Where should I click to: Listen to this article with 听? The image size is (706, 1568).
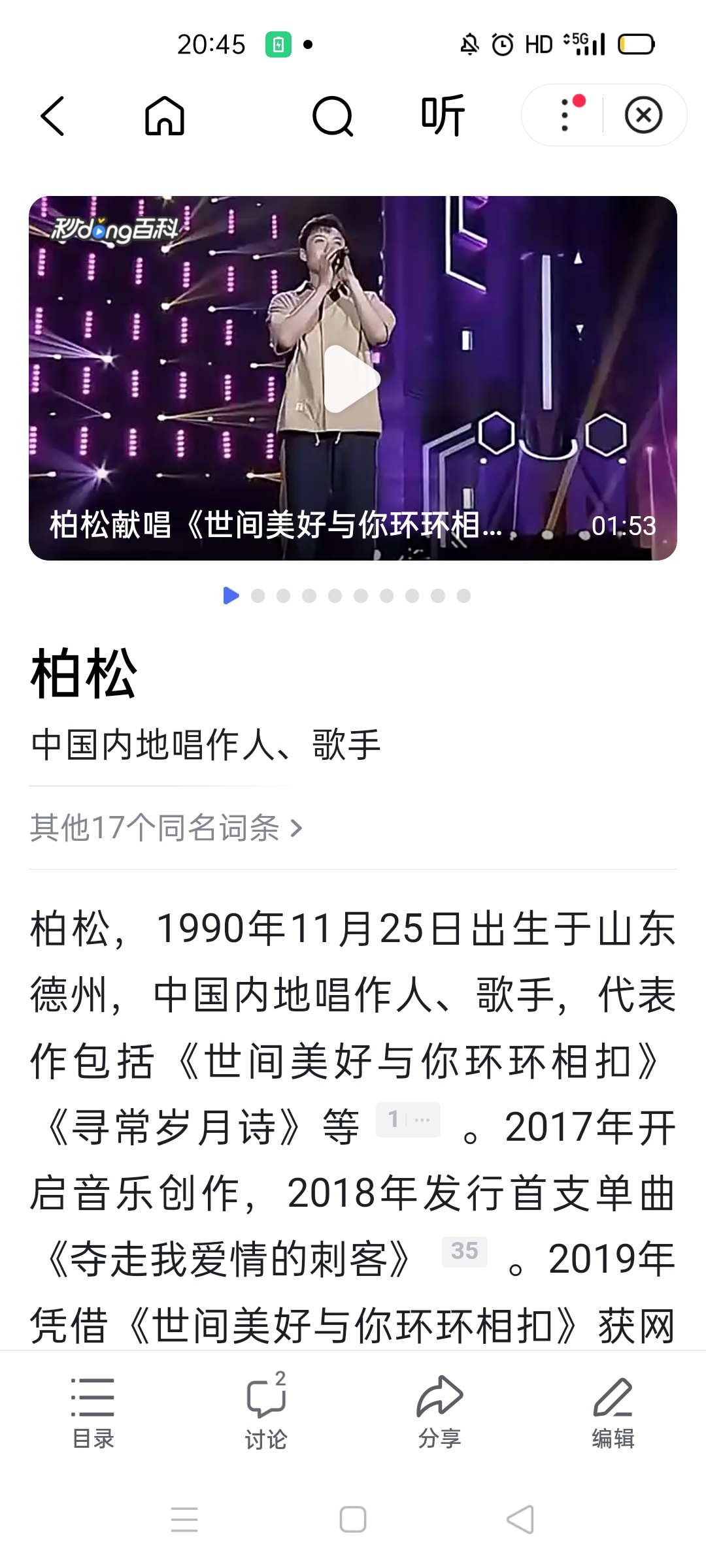[x=443, y=116]
